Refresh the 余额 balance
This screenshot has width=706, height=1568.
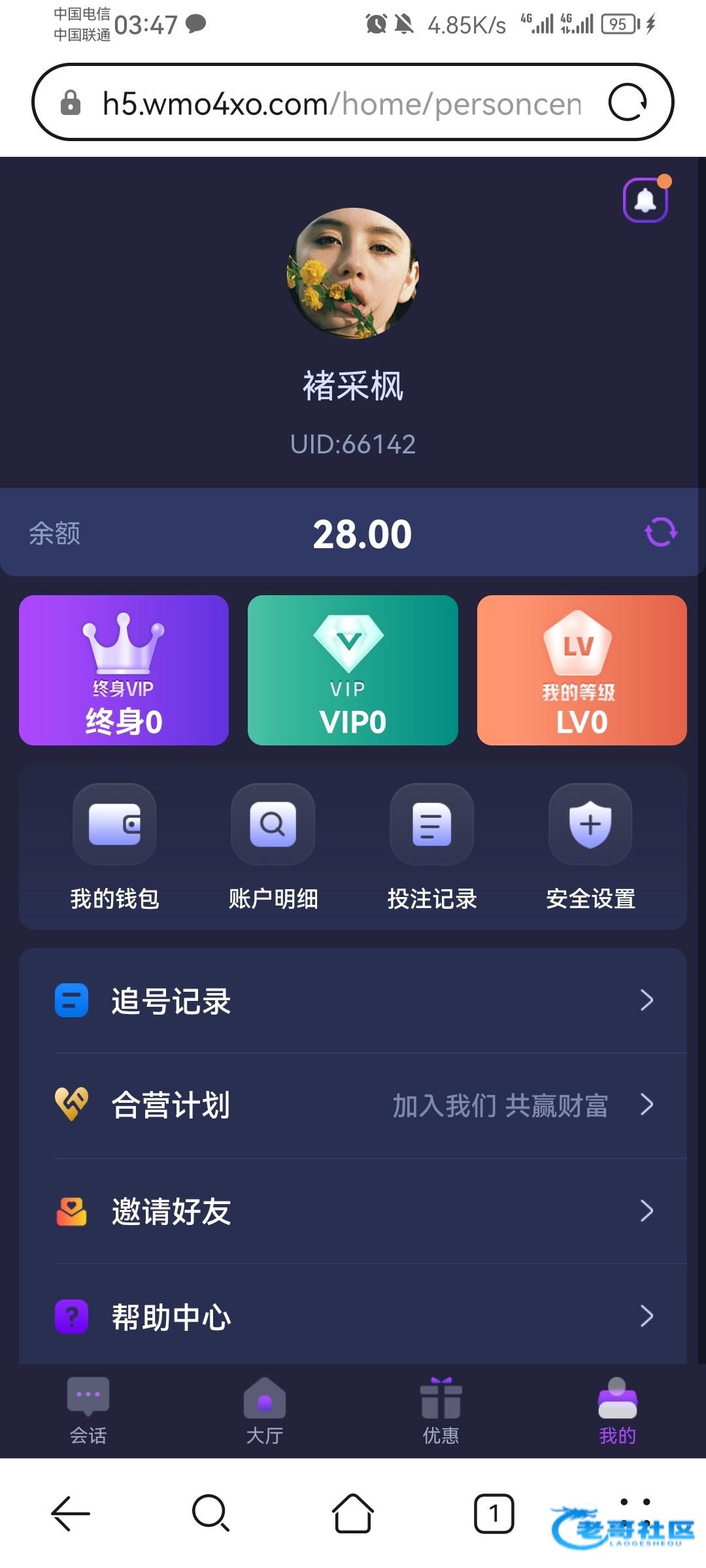pyautogui.click(x=661, y=532)
